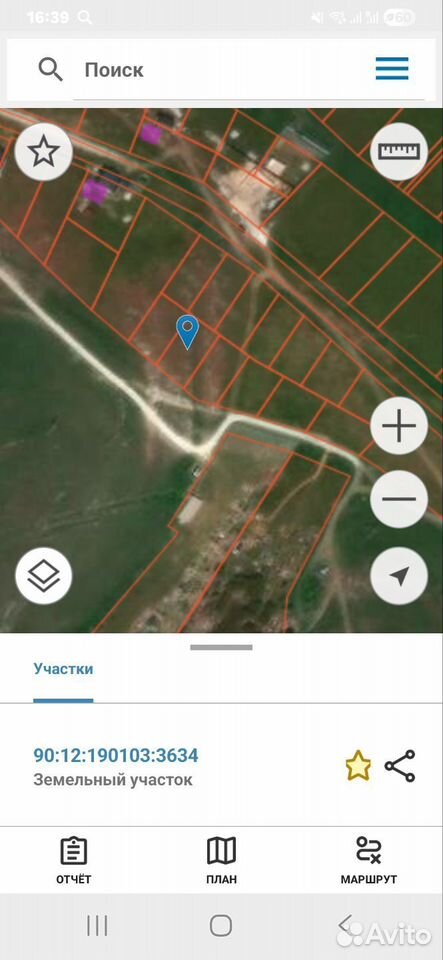The image size is (443, 960).
Task: Open system recent apps
Action: pyautogui.click(x=97, y=926)
